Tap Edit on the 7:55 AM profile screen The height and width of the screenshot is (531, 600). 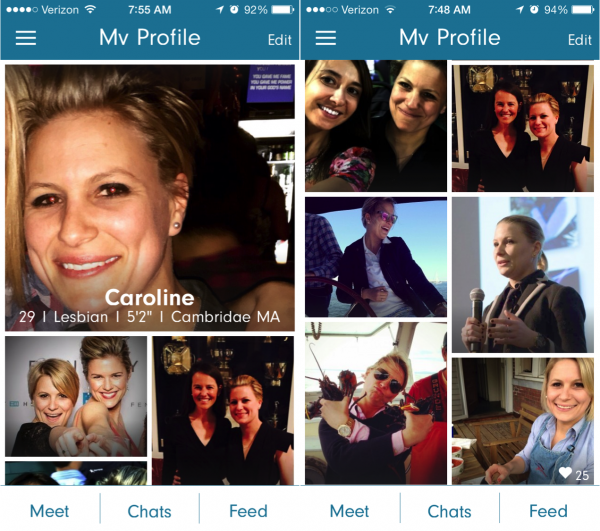(x=280, y=40)
